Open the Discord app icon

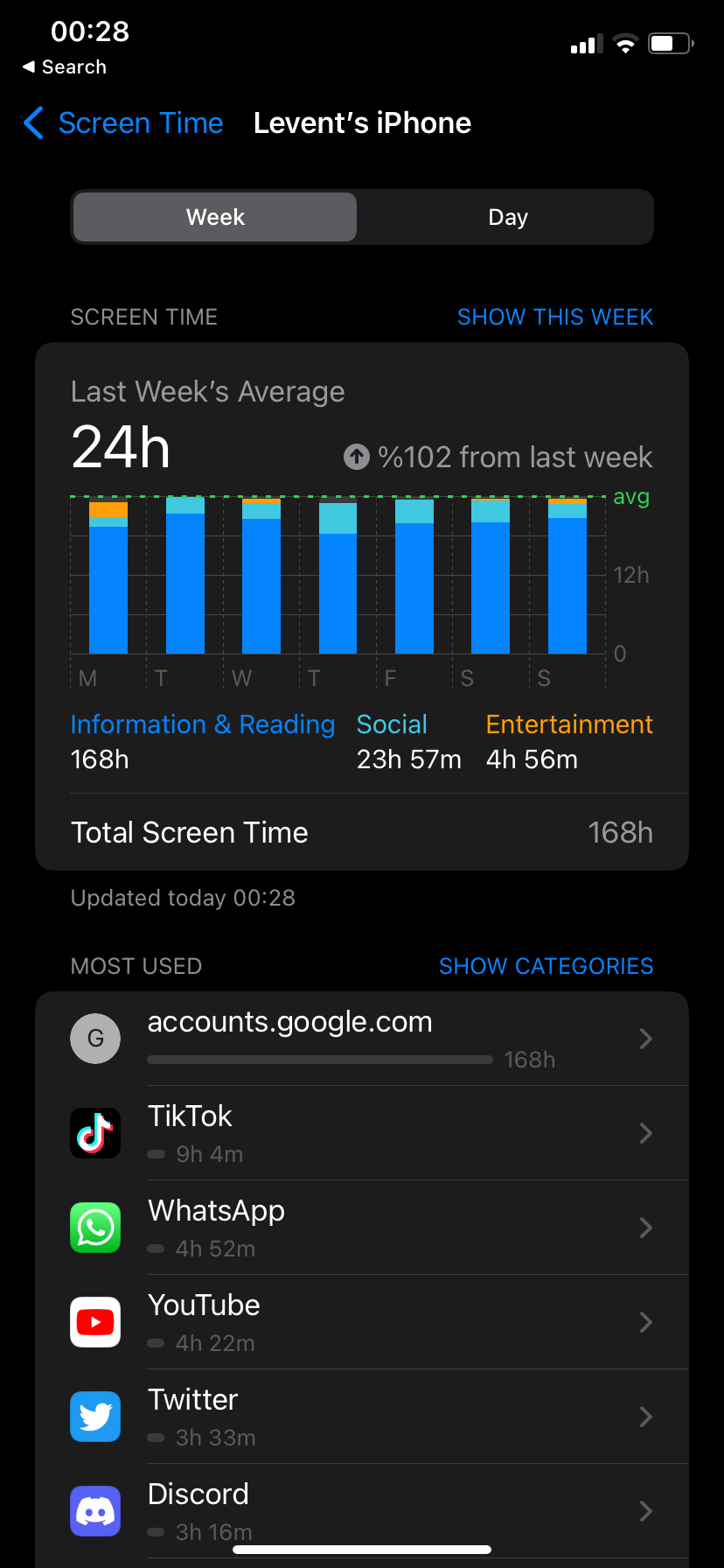tap(95, 1511)
